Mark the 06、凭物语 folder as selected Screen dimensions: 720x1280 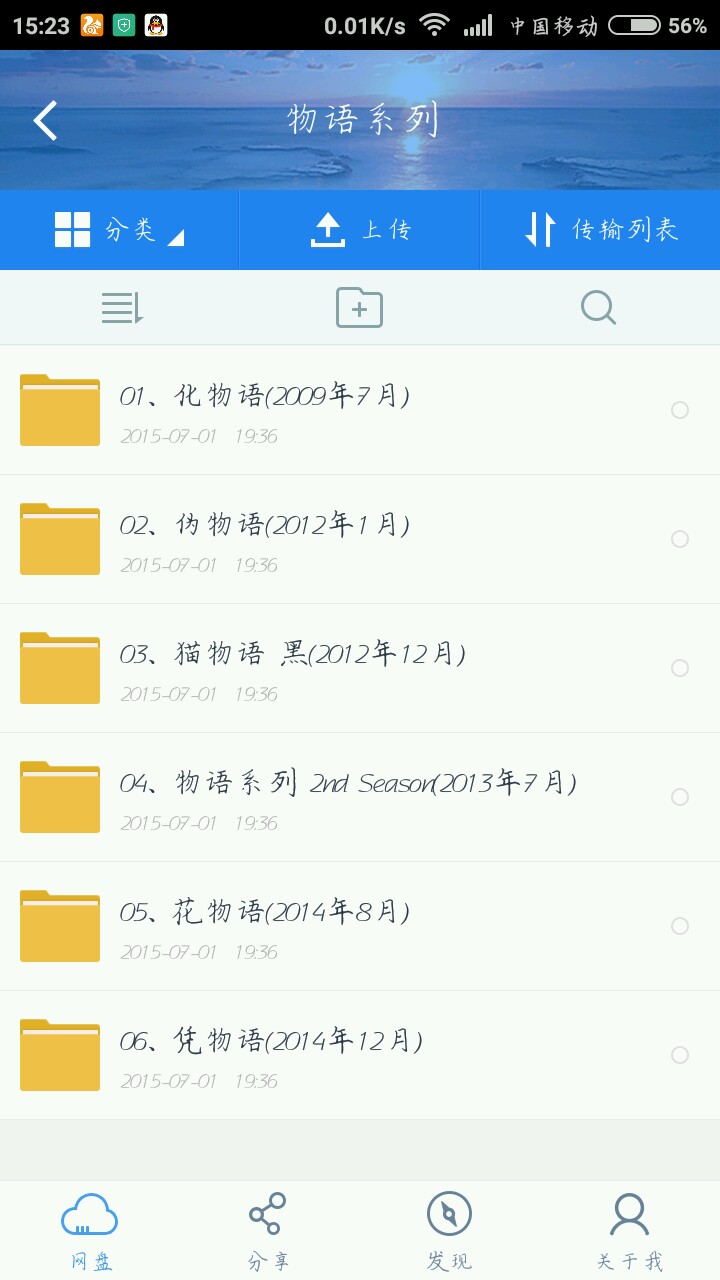coord(680,1055)
